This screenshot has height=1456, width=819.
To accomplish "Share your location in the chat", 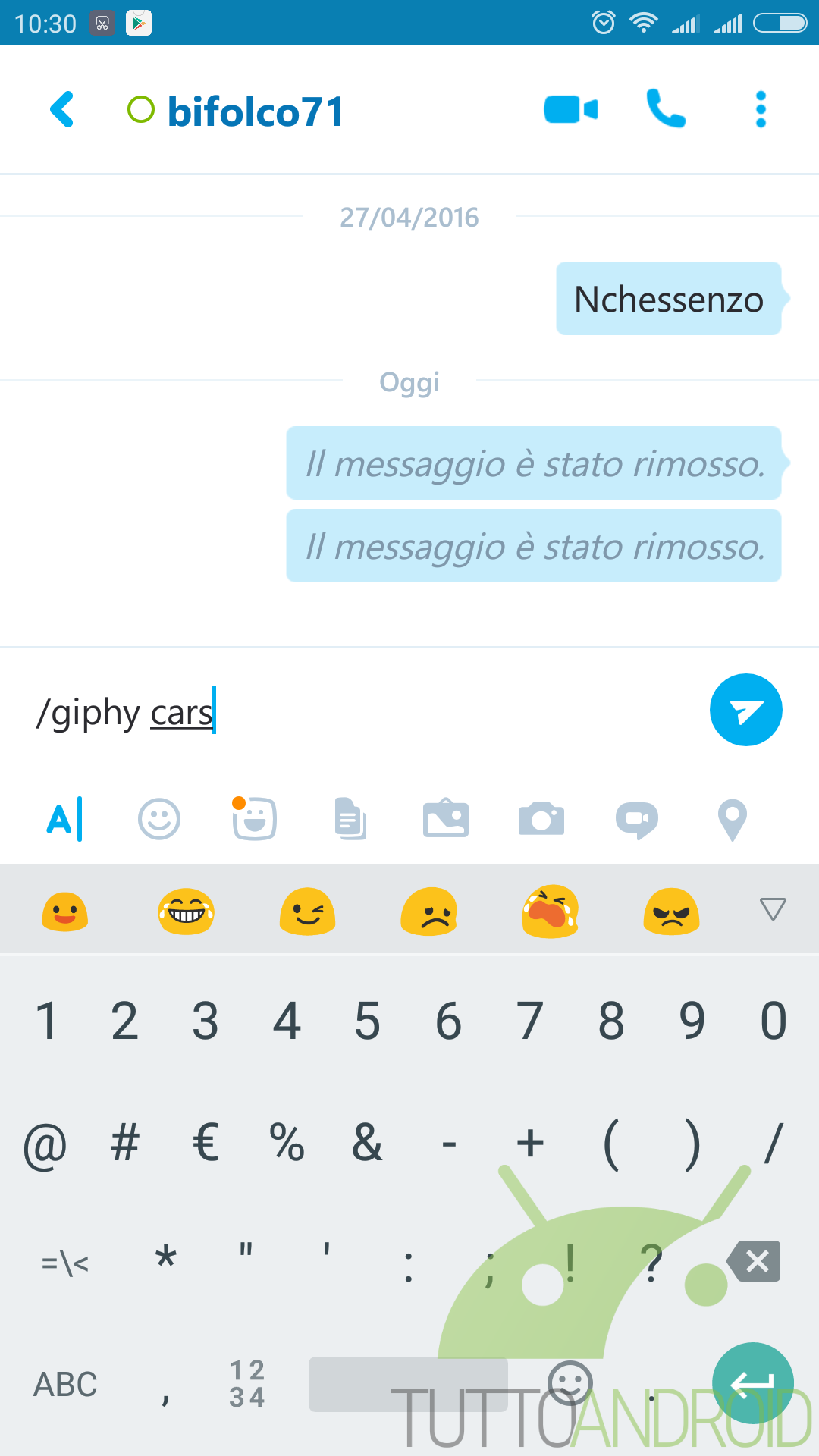I will [x=733, y=820].
